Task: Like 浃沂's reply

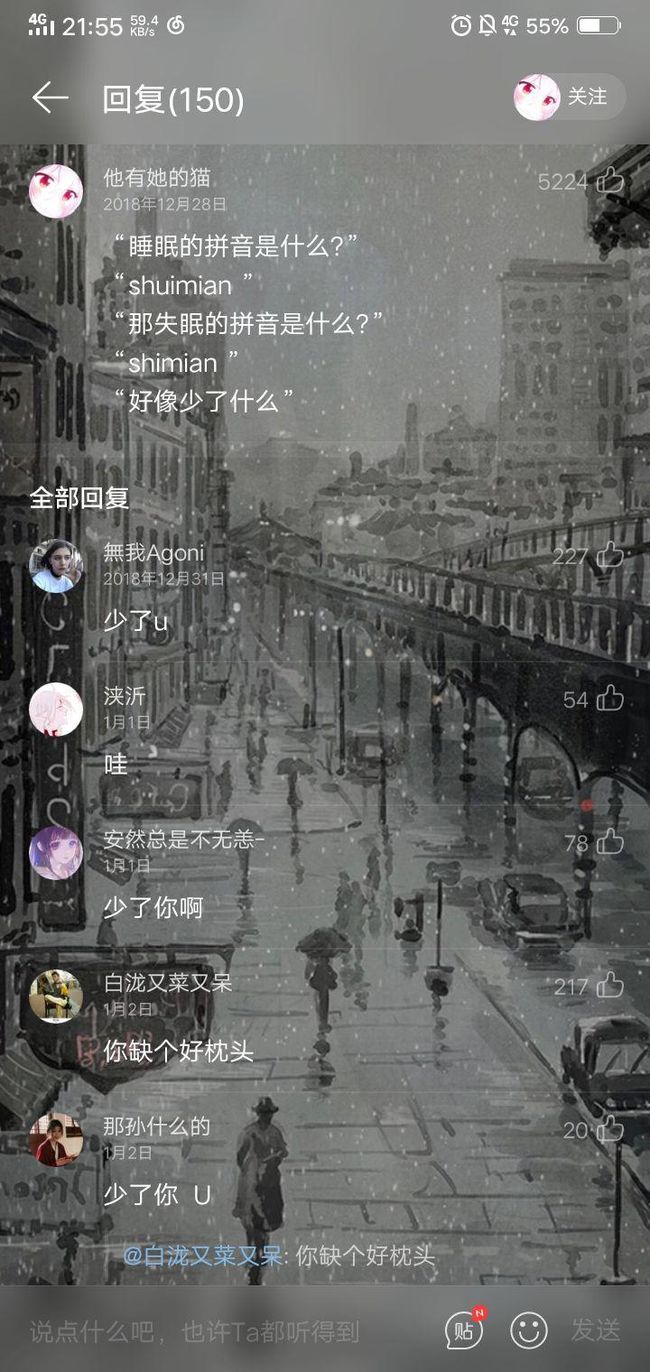Action: (x=610, y=699)
